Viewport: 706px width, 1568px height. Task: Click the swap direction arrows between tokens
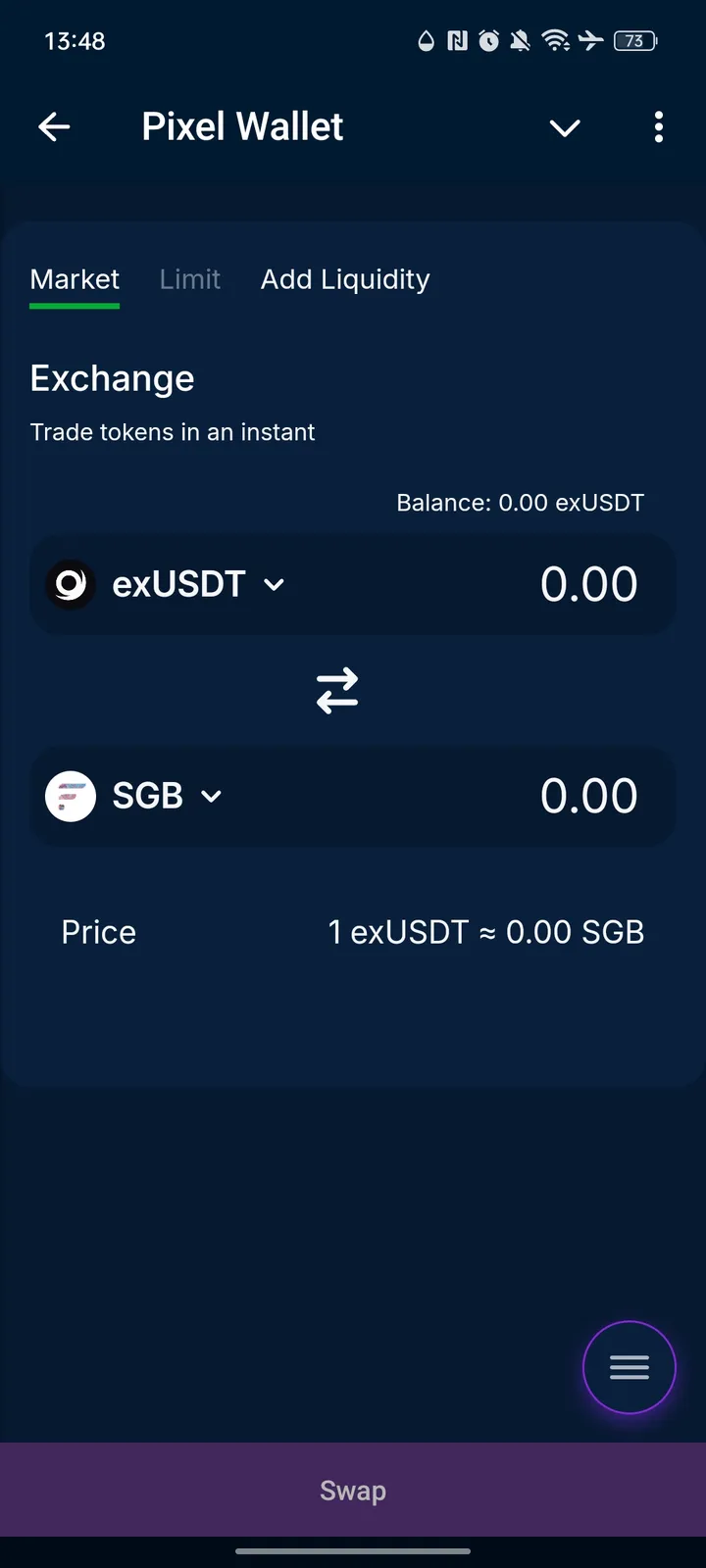point(337,690)
